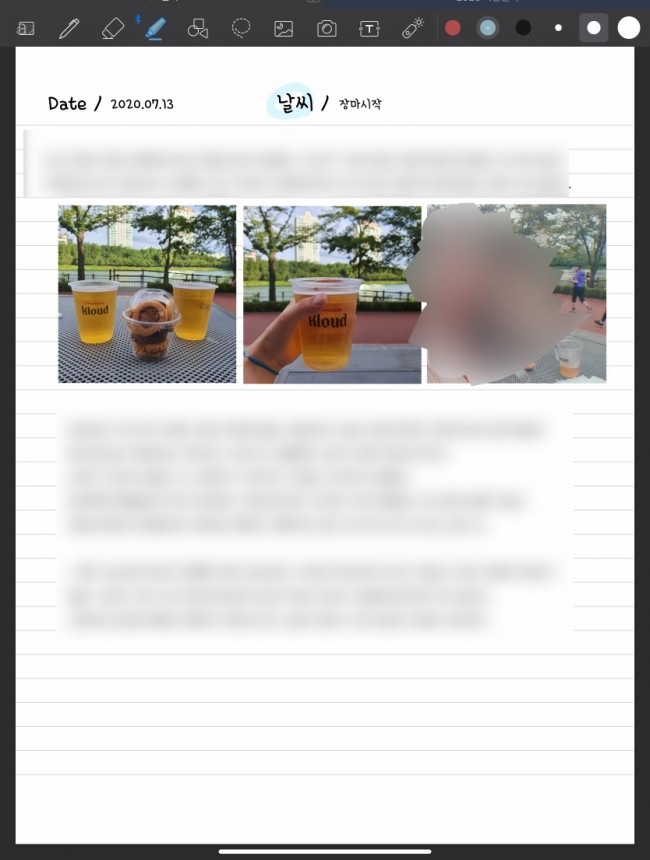Pick the light blue color swatch
The width and height of the screenshot is (650, 860).
coord(487,28)
